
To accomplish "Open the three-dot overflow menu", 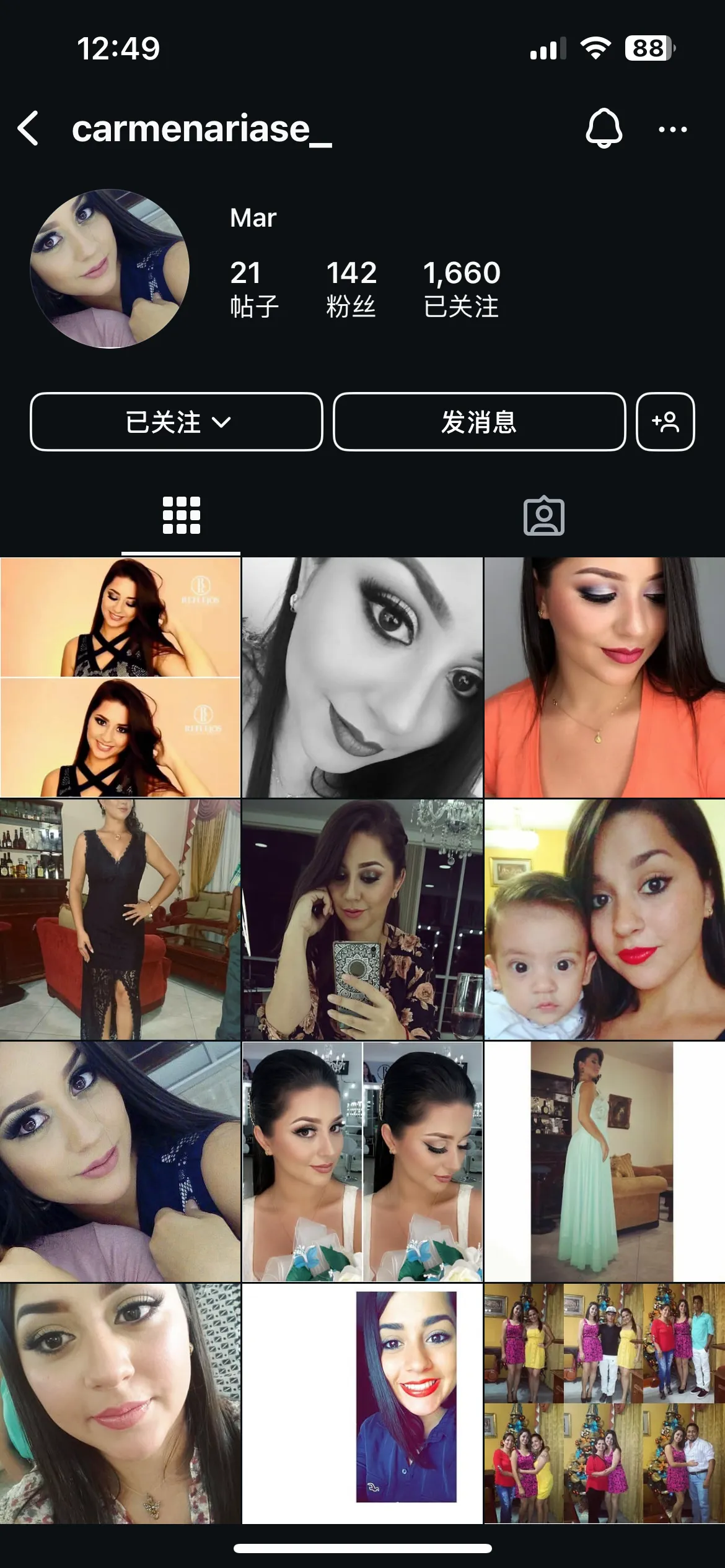I will [x=672, y=129].
